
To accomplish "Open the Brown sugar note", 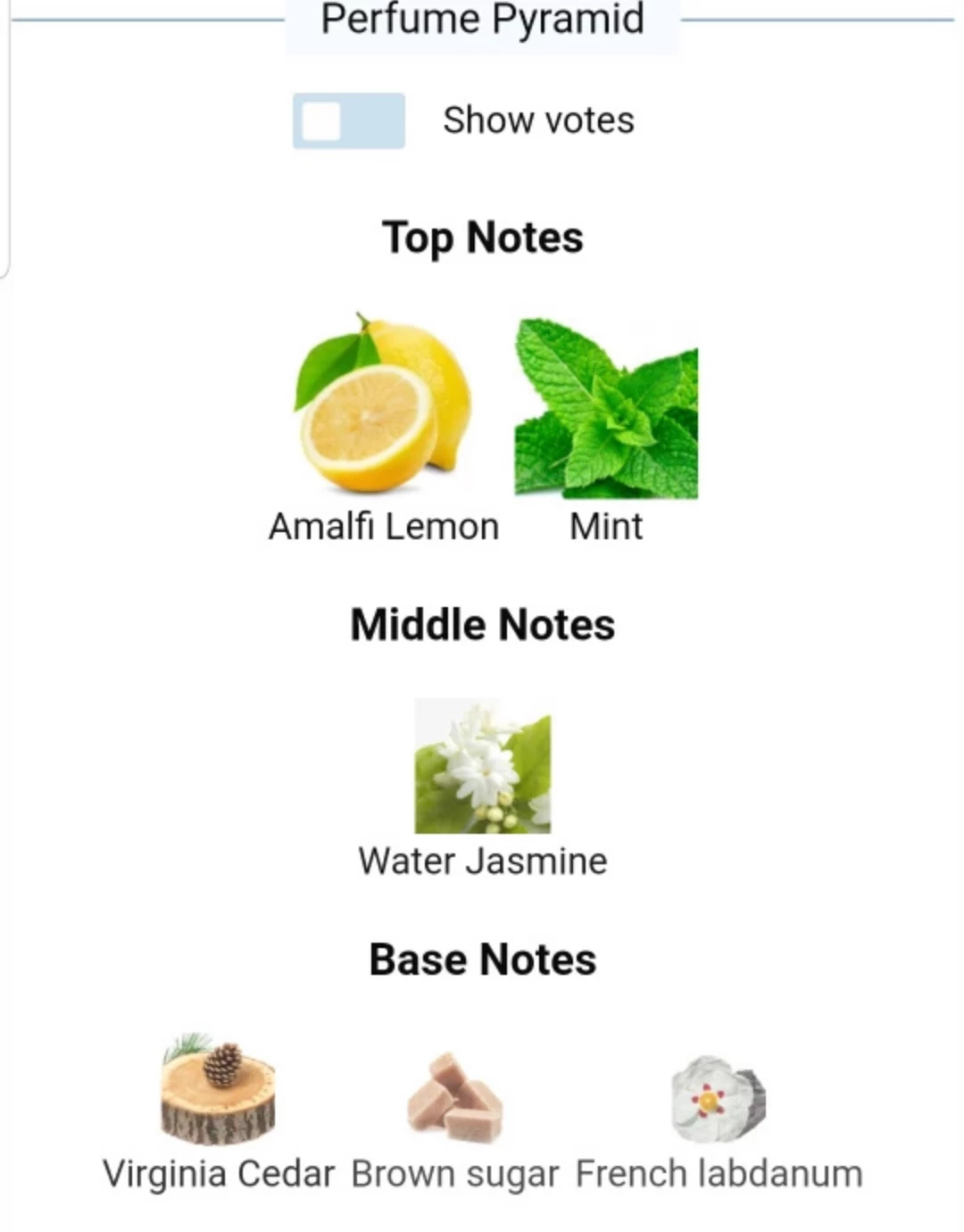I will pyautogui.click(x=454, y=1098).
